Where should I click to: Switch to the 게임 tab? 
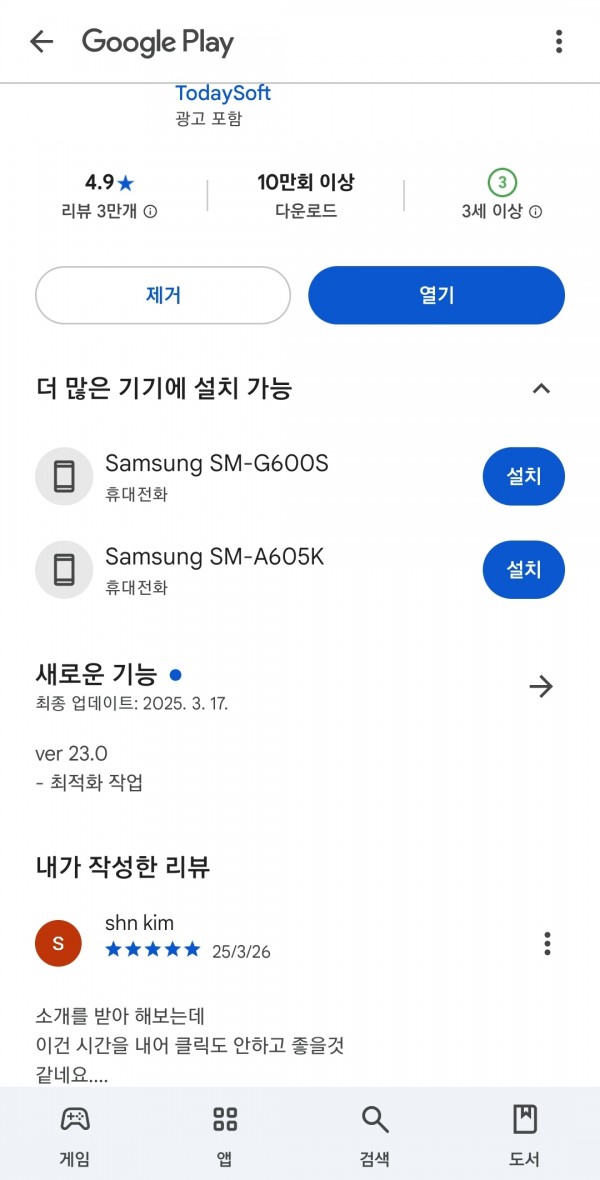(75, 1135)
